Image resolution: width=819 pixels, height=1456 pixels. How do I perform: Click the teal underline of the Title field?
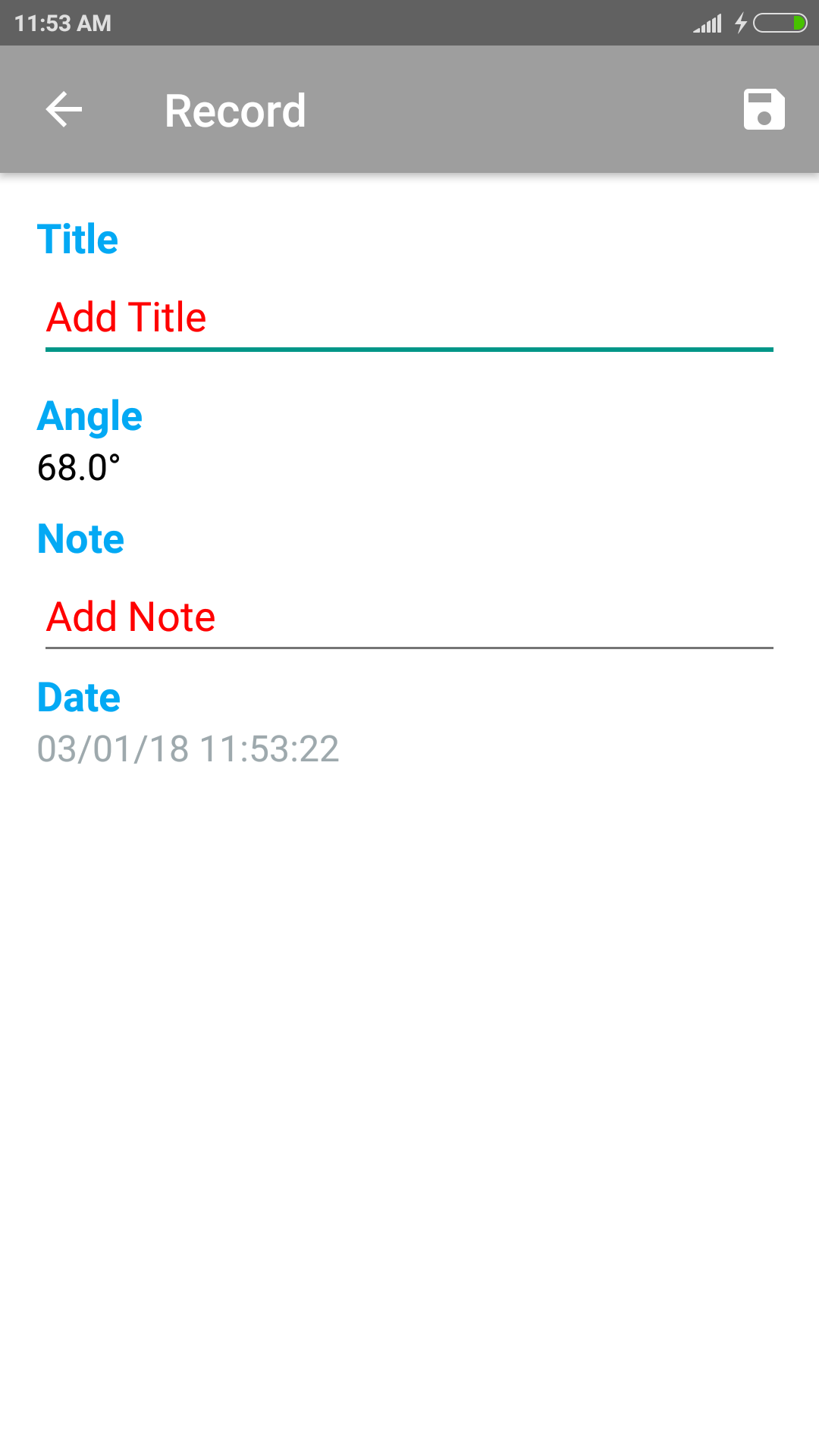(x=409, y=350)
